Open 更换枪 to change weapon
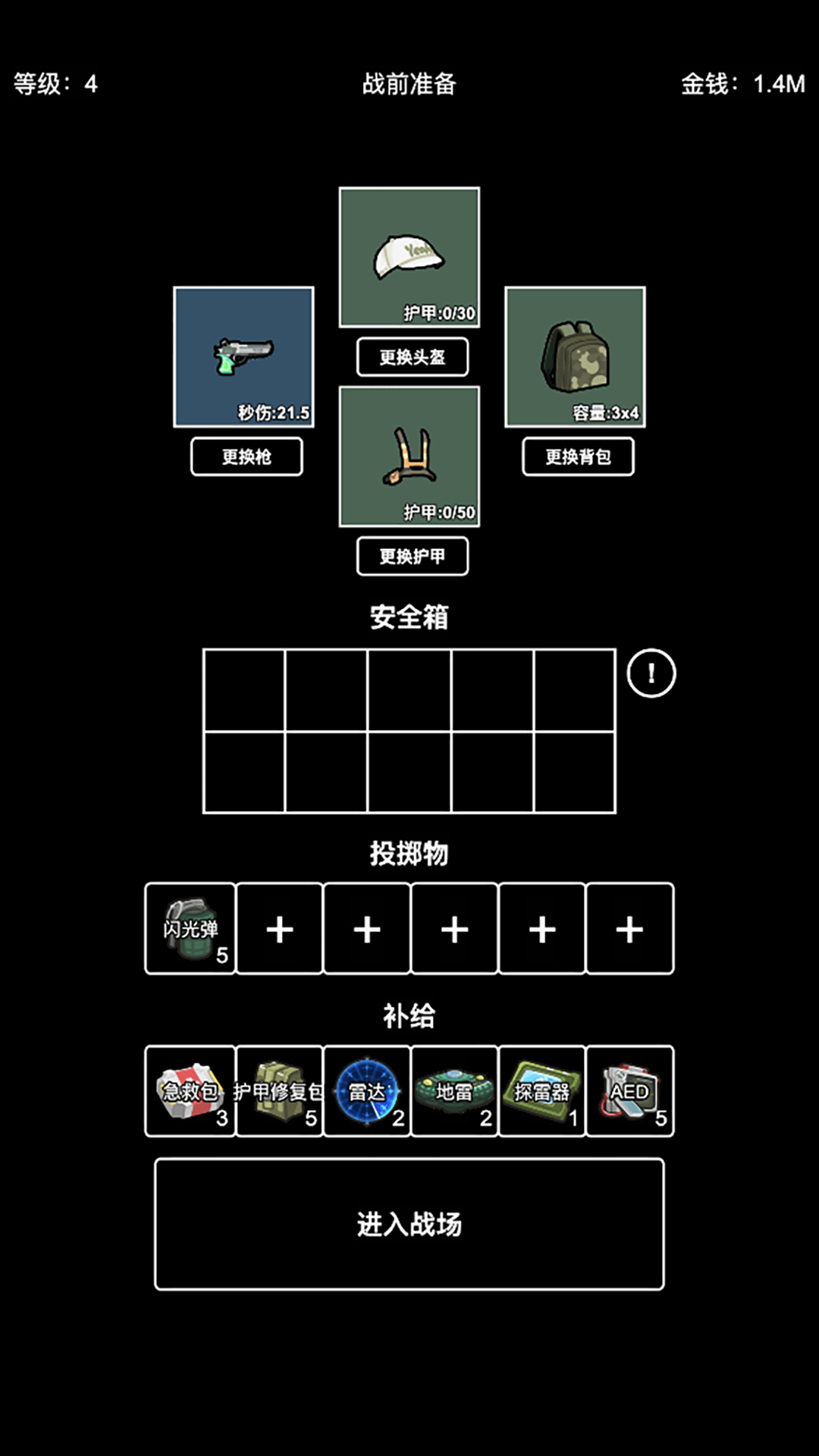 pos(245,457)
